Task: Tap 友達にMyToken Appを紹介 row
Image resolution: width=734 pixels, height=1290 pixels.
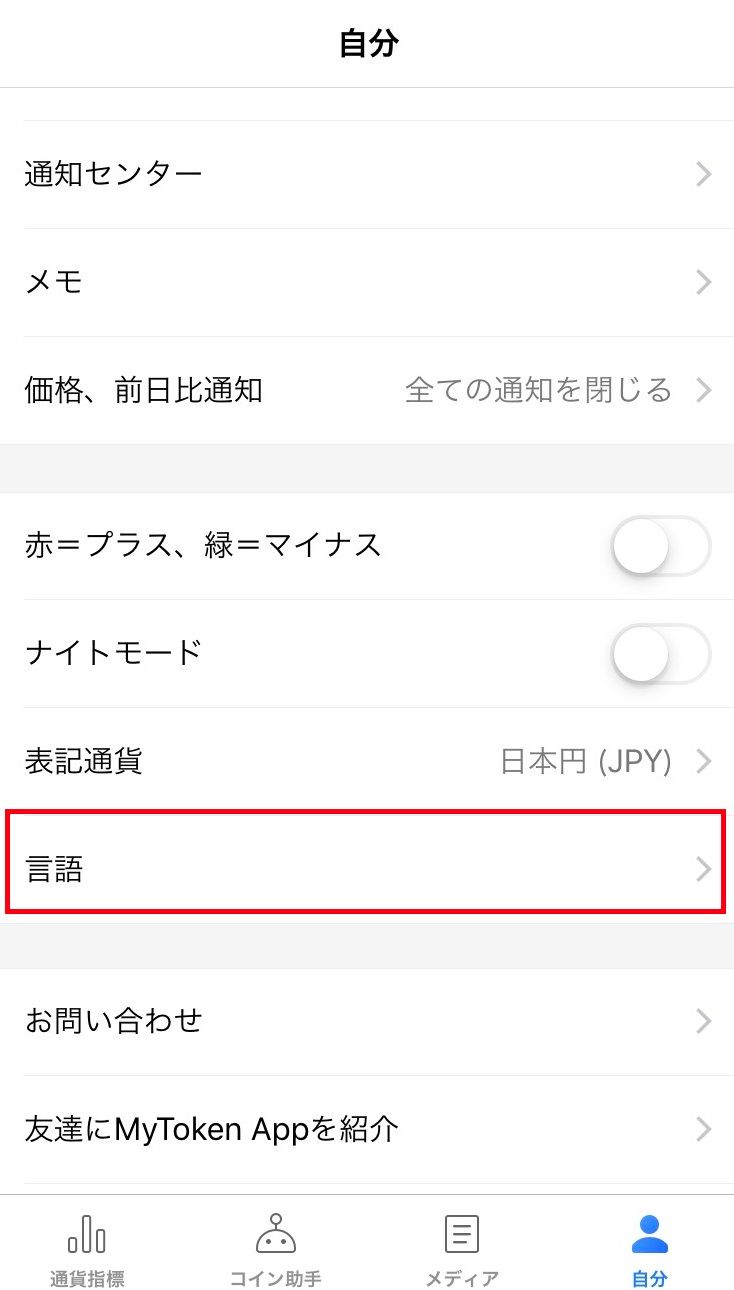Action: pos(367,1130)
